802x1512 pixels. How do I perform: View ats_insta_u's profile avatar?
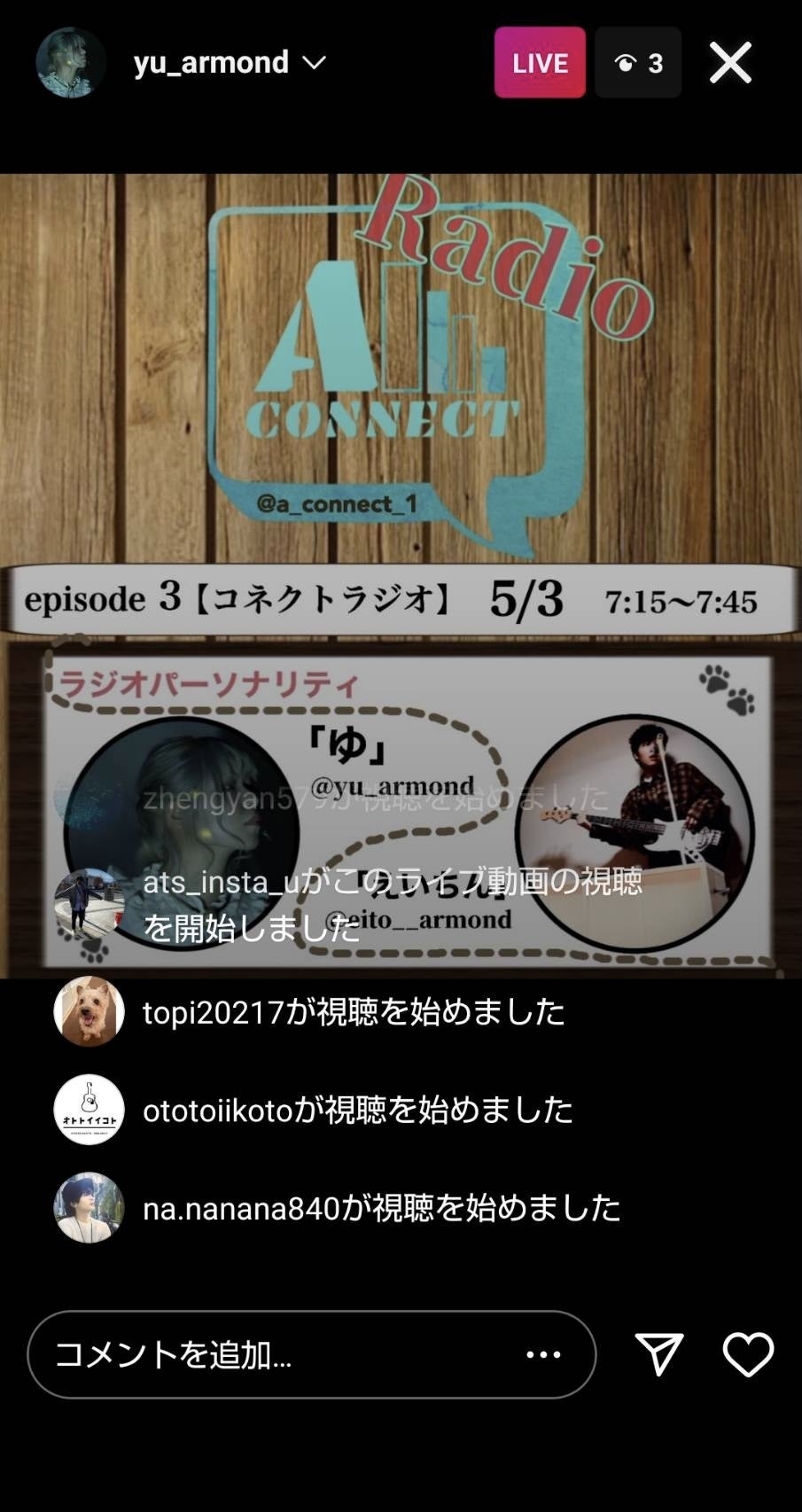(89, 904)
